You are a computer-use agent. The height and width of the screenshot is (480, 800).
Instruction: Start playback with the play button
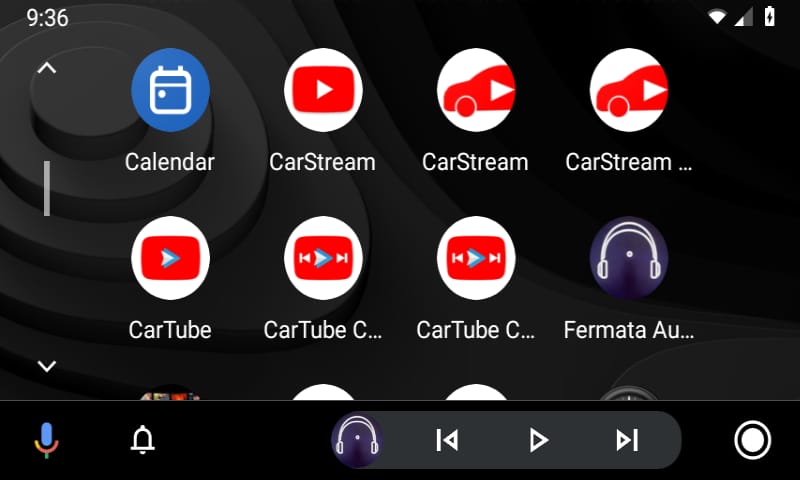point(538,440)
